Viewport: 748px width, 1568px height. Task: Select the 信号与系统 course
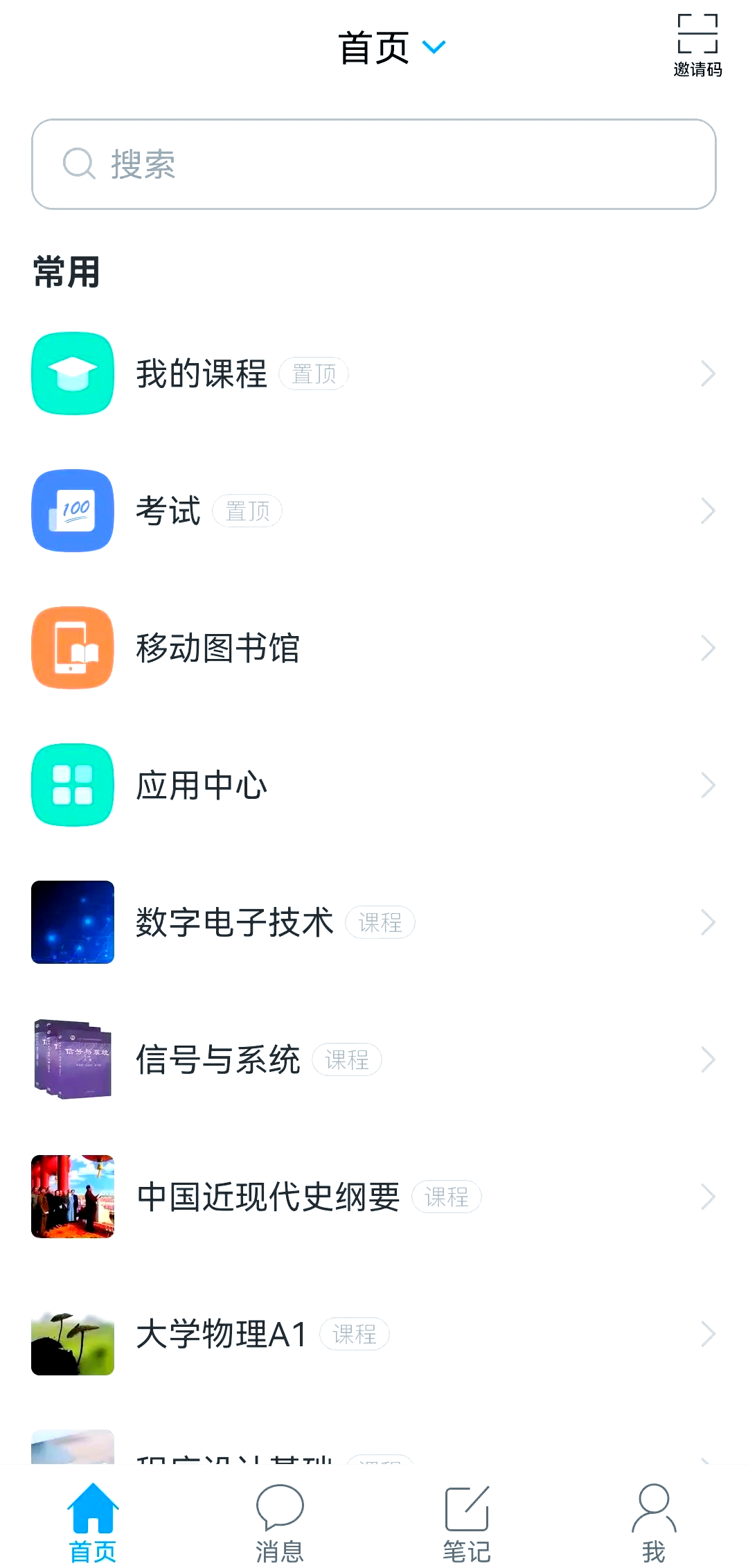[374, 1059]
